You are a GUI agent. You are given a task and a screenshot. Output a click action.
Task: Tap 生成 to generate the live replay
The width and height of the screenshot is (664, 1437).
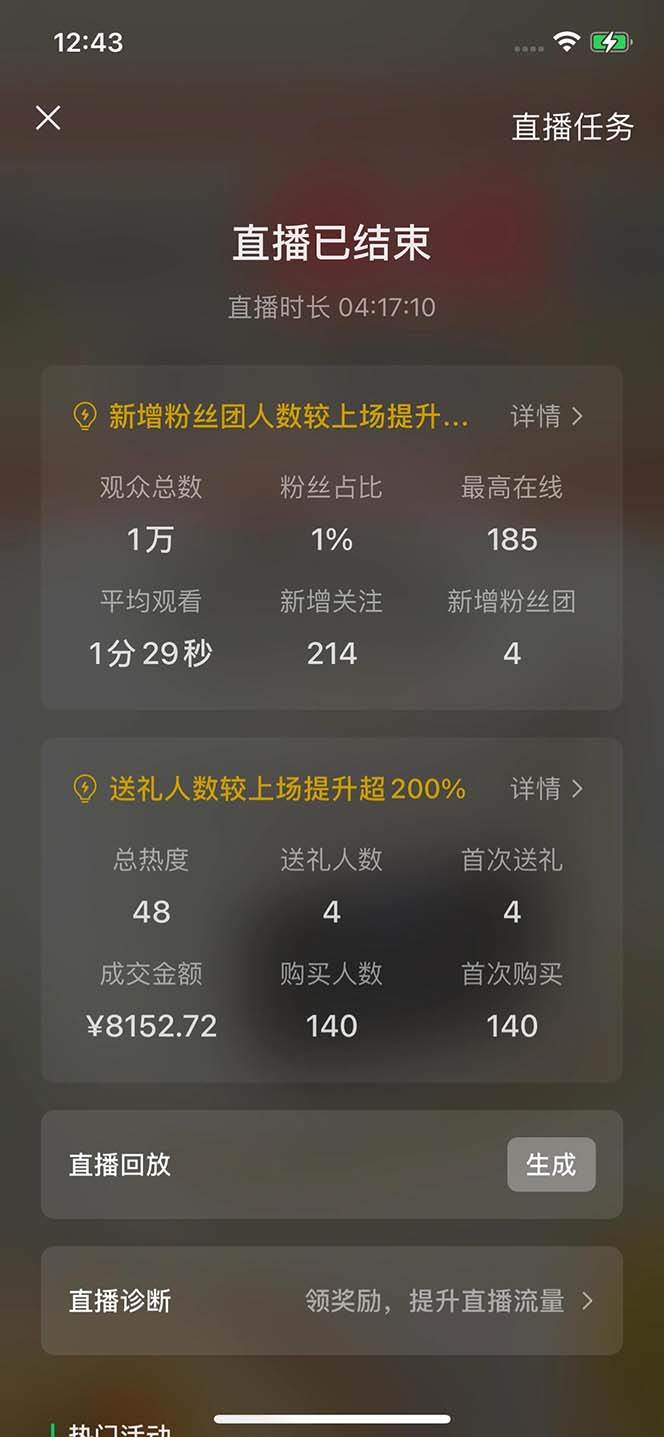coord(551,1164)
